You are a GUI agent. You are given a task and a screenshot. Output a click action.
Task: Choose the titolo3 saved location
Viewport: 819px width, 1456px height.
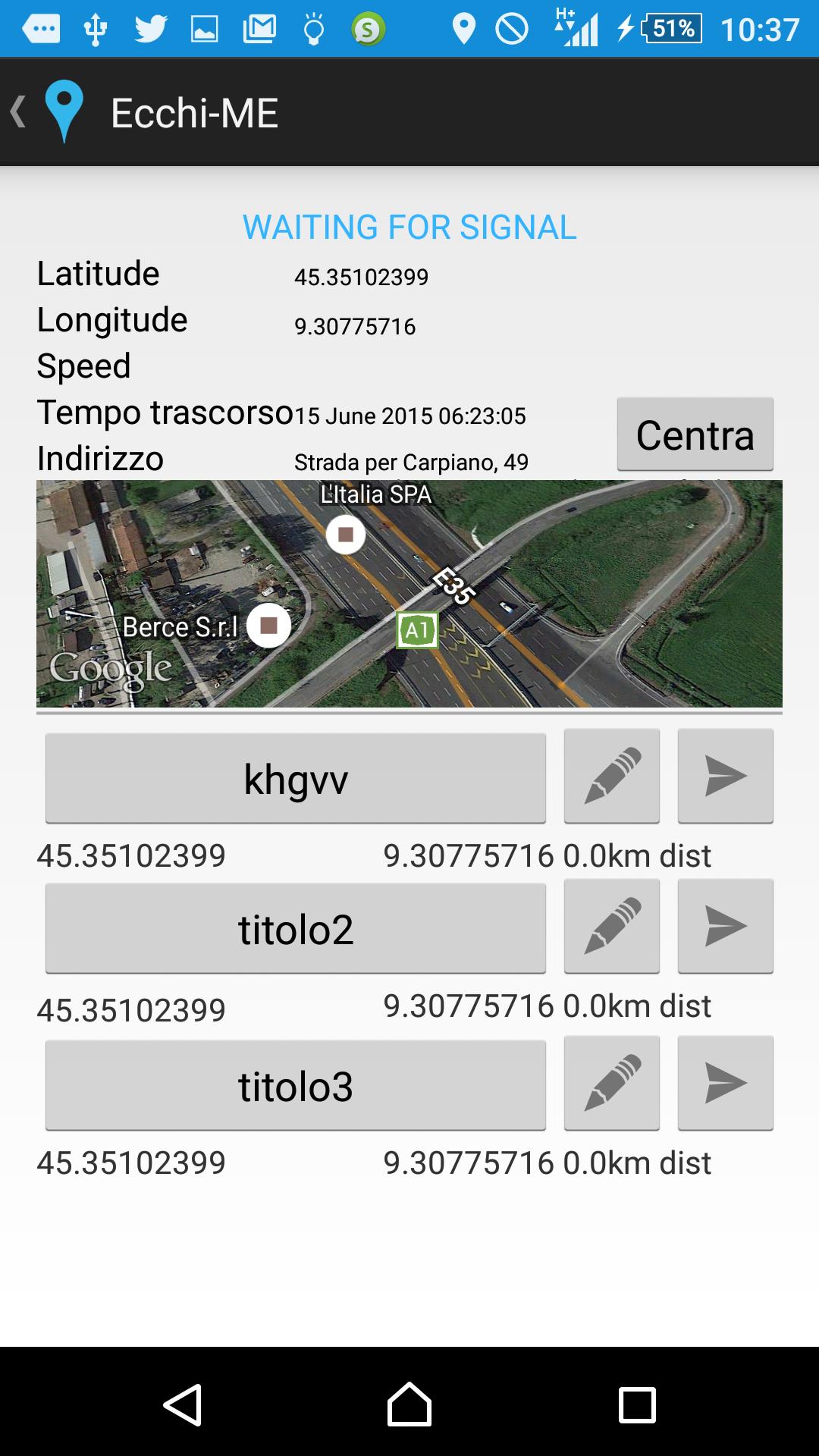[x=295, y=1085]
